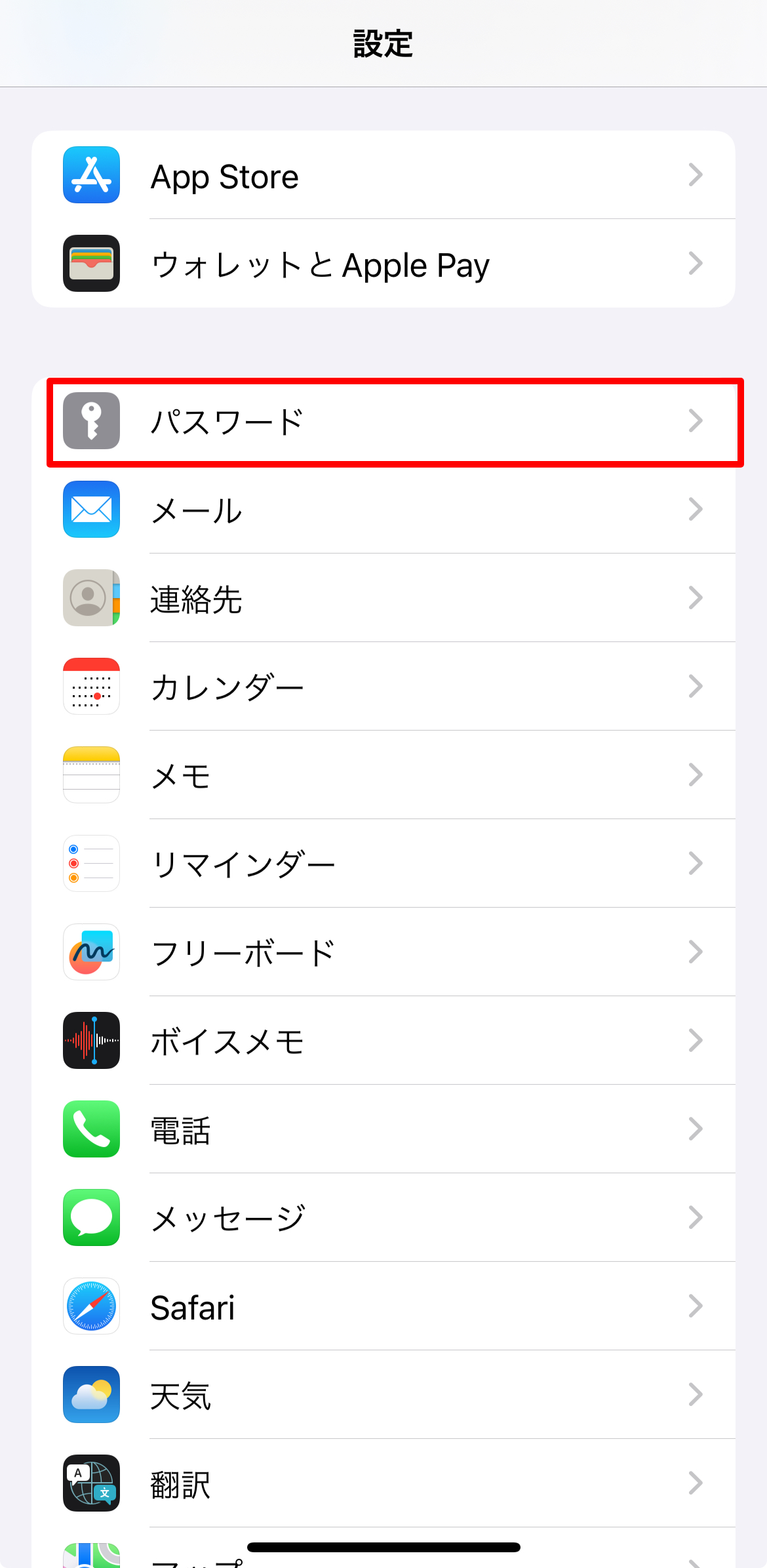Open カレンダー settings
Screen dimensions: 767x1568
(x=383, y=687)
